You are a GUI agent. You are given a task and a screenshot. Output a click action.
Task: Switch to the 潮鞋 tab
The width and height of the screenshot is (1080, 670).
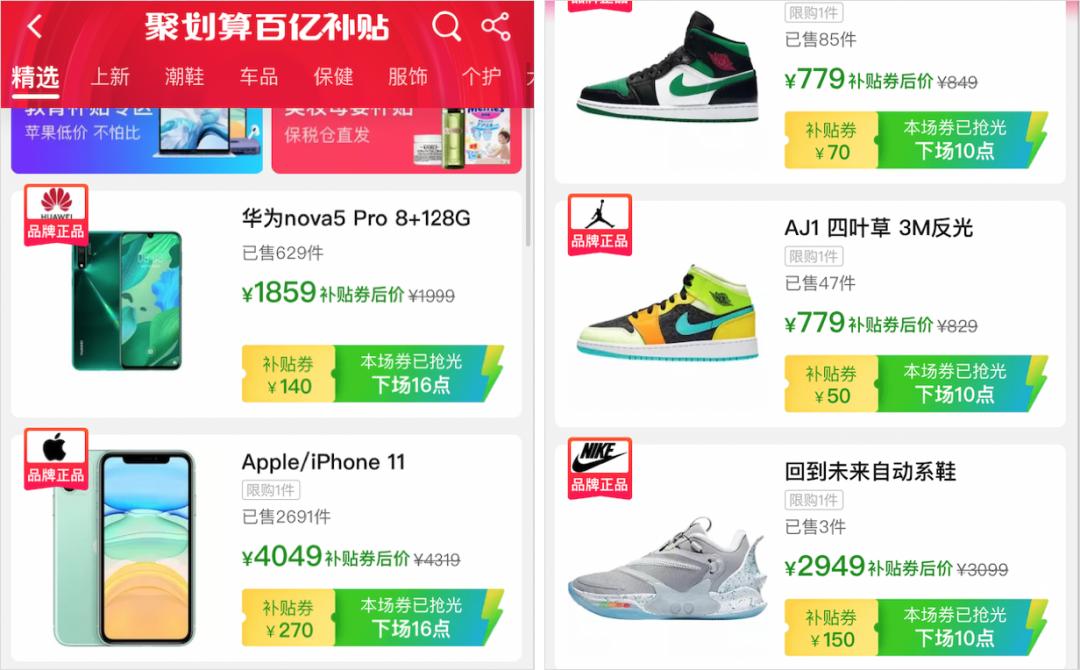point(184,77)
